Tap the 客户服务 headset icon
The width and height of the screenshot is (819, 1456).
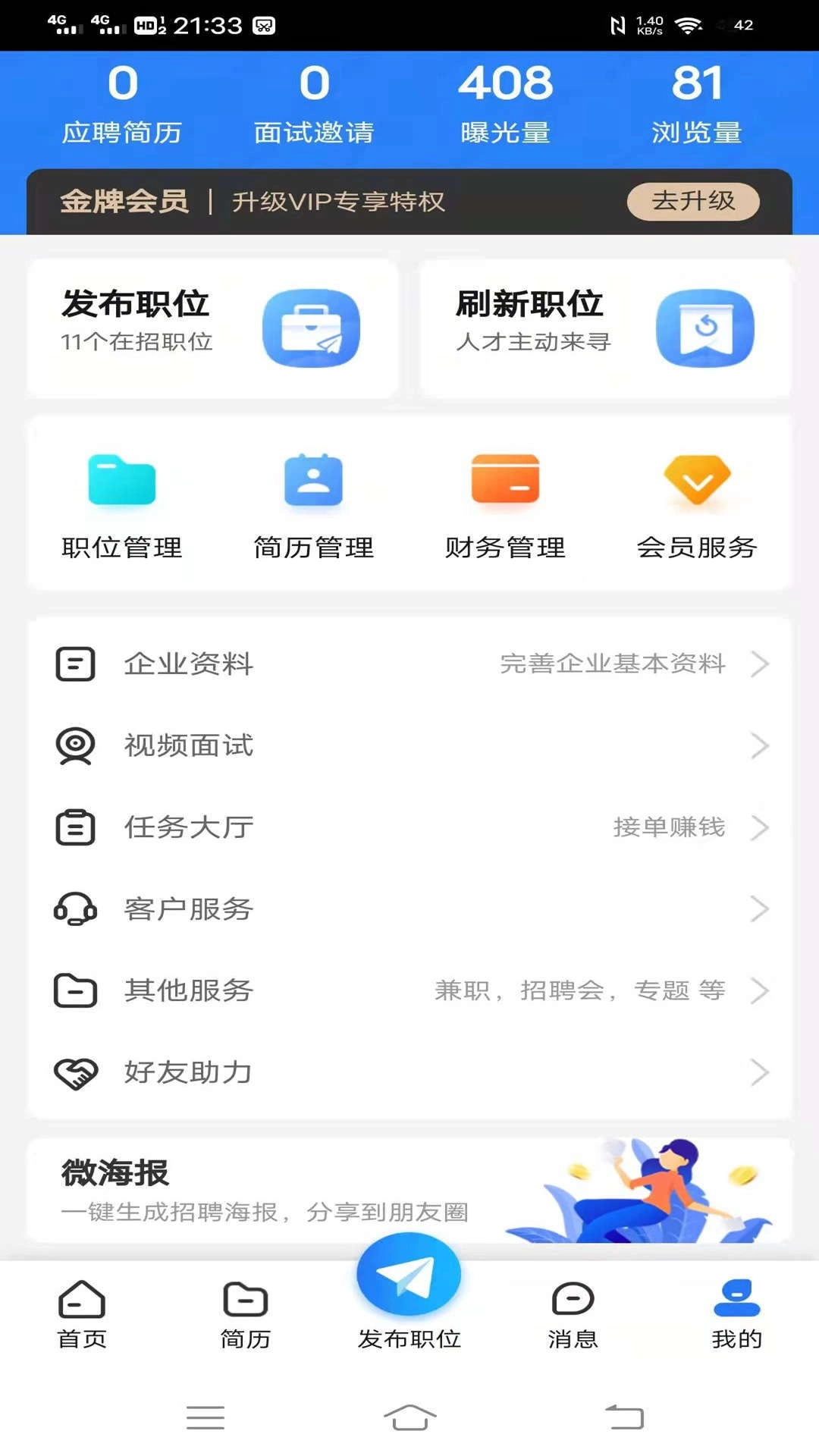coord(75,909)
